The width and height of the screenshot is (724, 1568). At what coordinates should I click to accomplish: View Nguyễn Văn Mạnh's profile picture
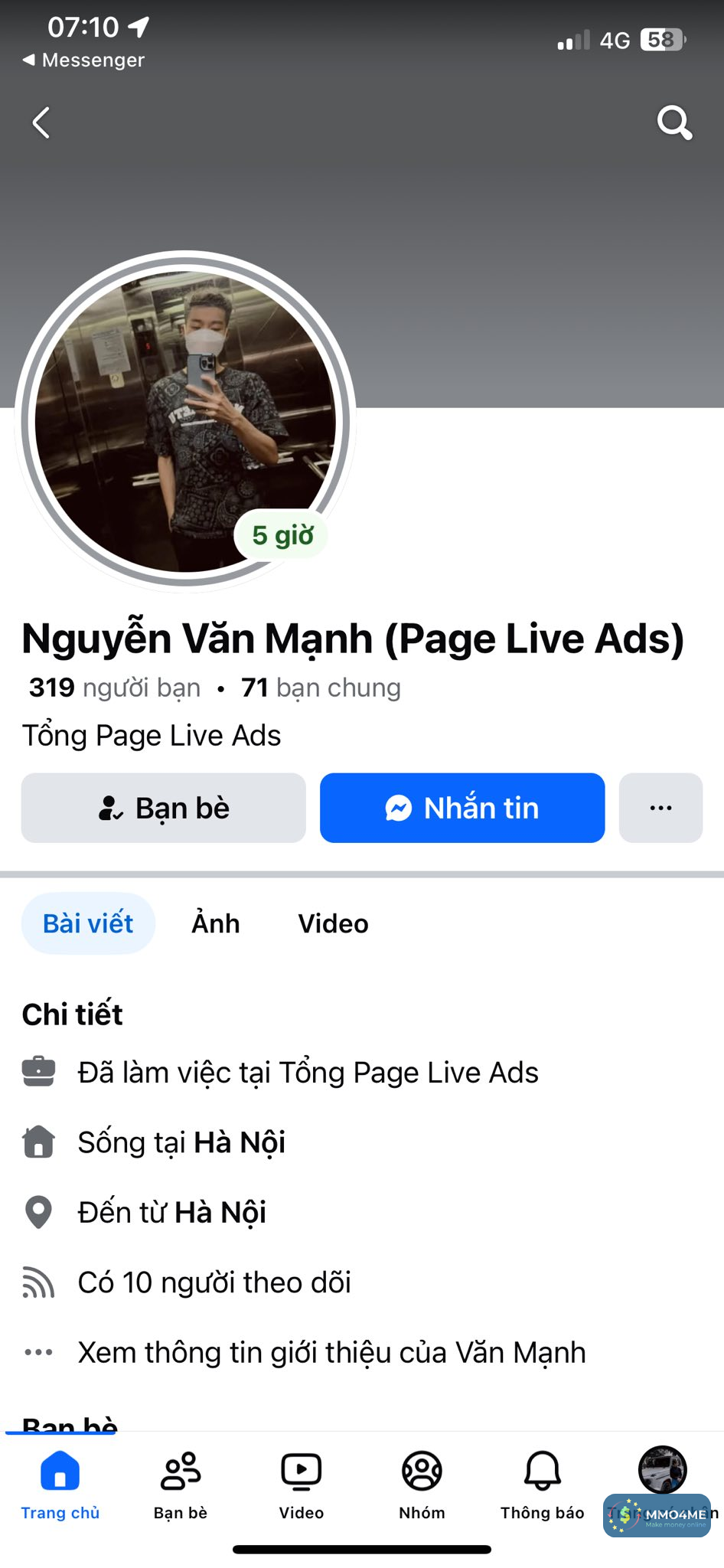(x=185, y=420)
